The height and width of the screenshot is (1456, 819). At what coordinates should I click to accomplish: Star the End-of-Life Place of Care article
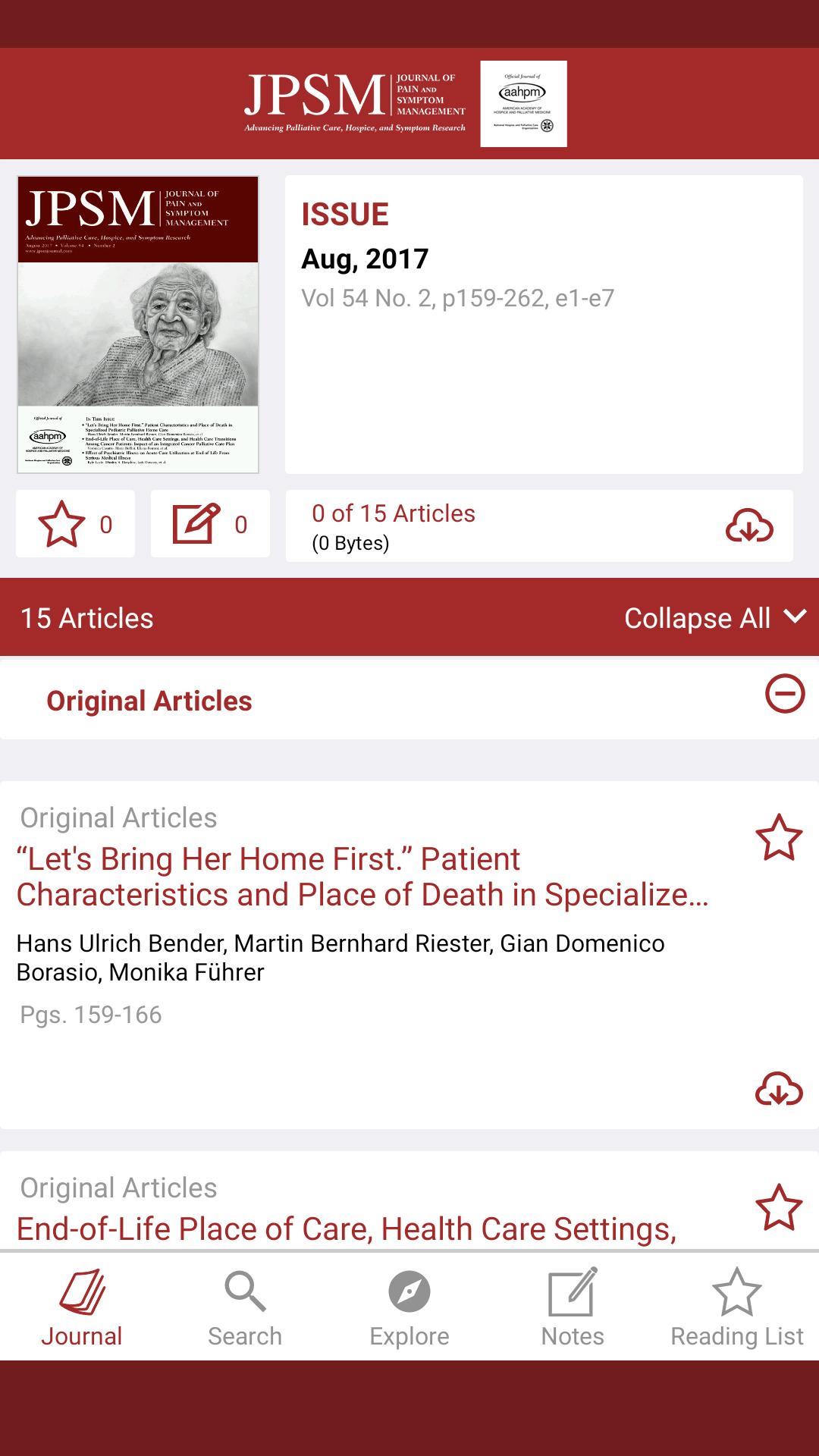click(x=778, y=1207)
